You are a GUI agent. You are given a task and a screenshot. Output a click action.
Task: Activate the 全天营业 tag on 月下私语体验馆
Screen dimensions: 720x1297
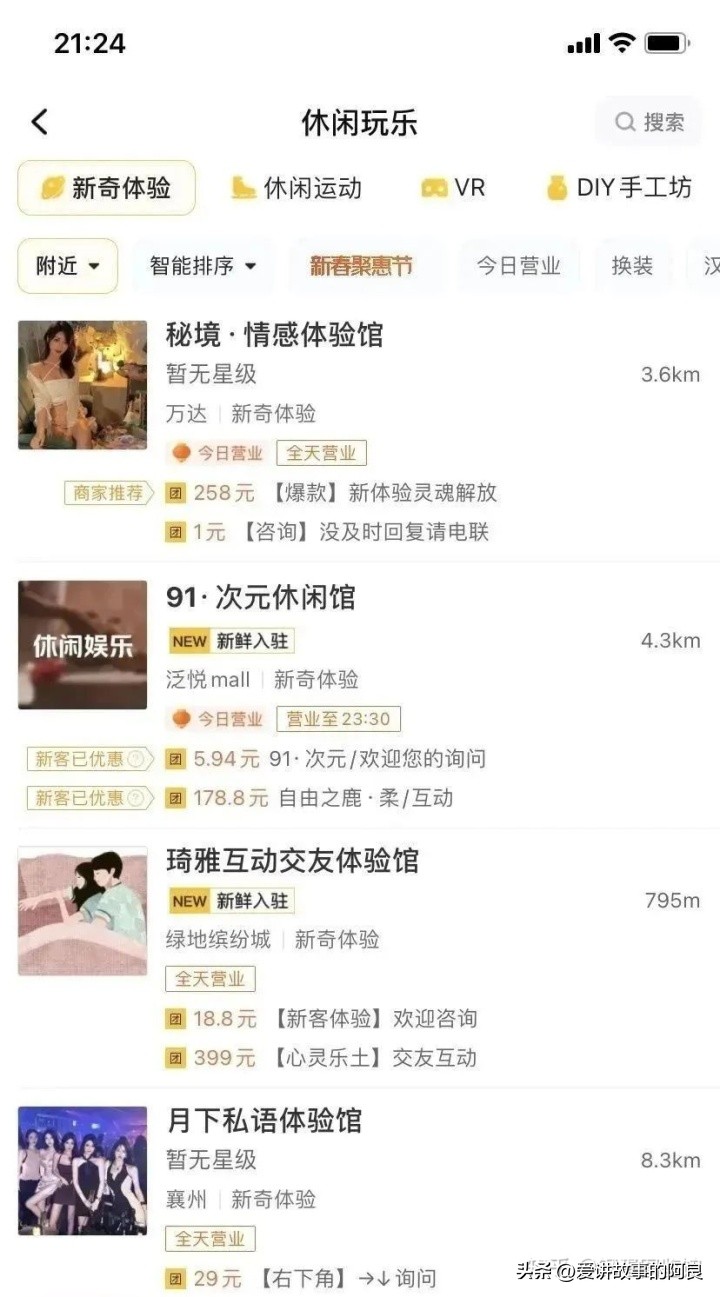210,1239
